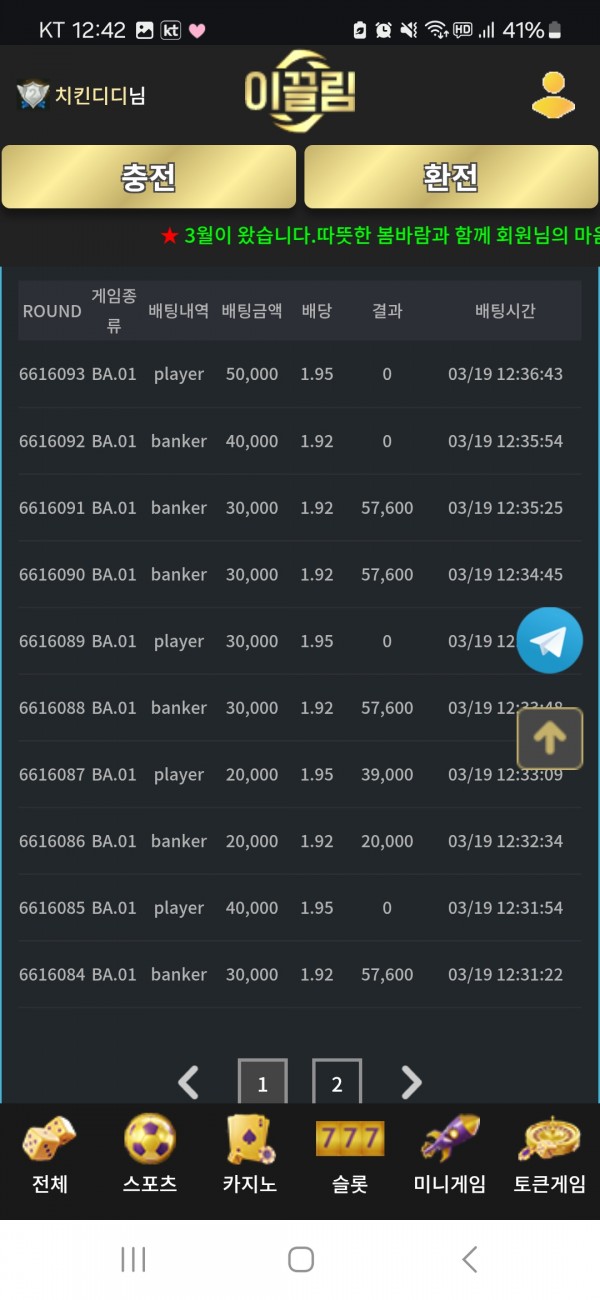Select page 1 of betting history
This screenshot has width=600, height=1300.
click(x=262, y=1083)
